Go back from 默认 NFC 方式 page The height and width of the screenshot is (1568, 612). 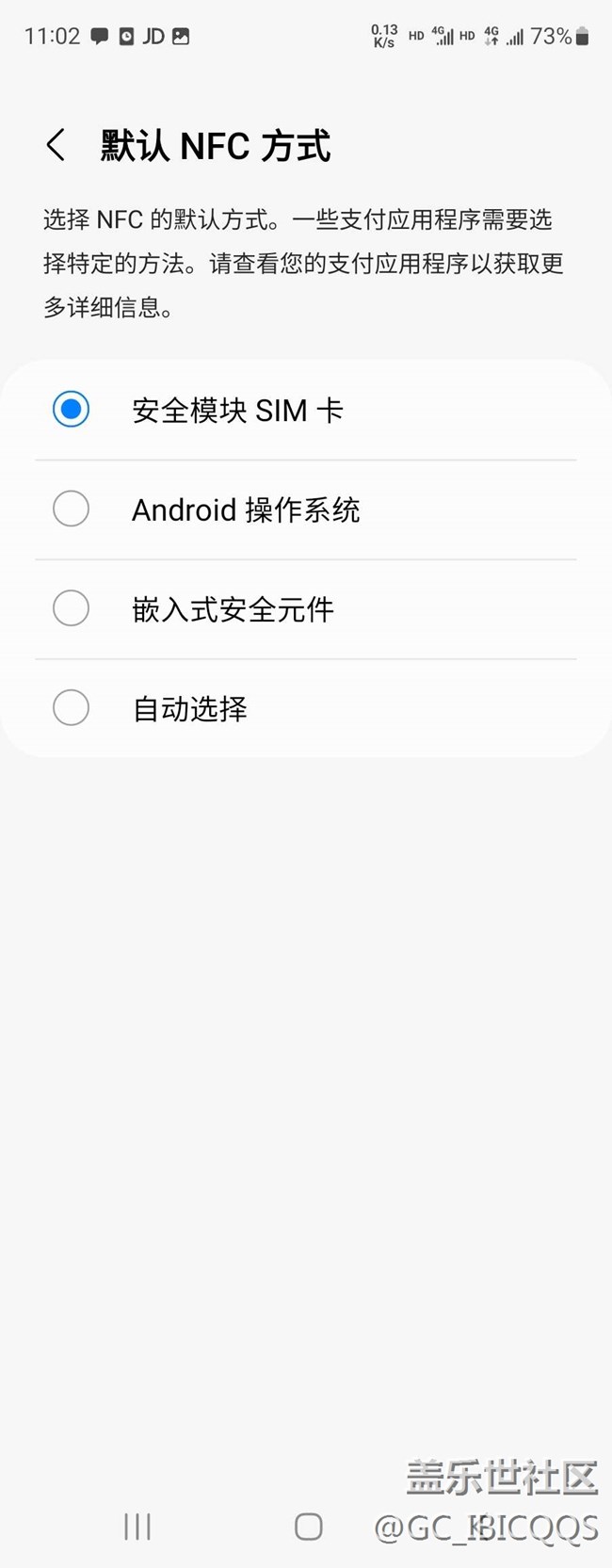click(x=56, y=146)
